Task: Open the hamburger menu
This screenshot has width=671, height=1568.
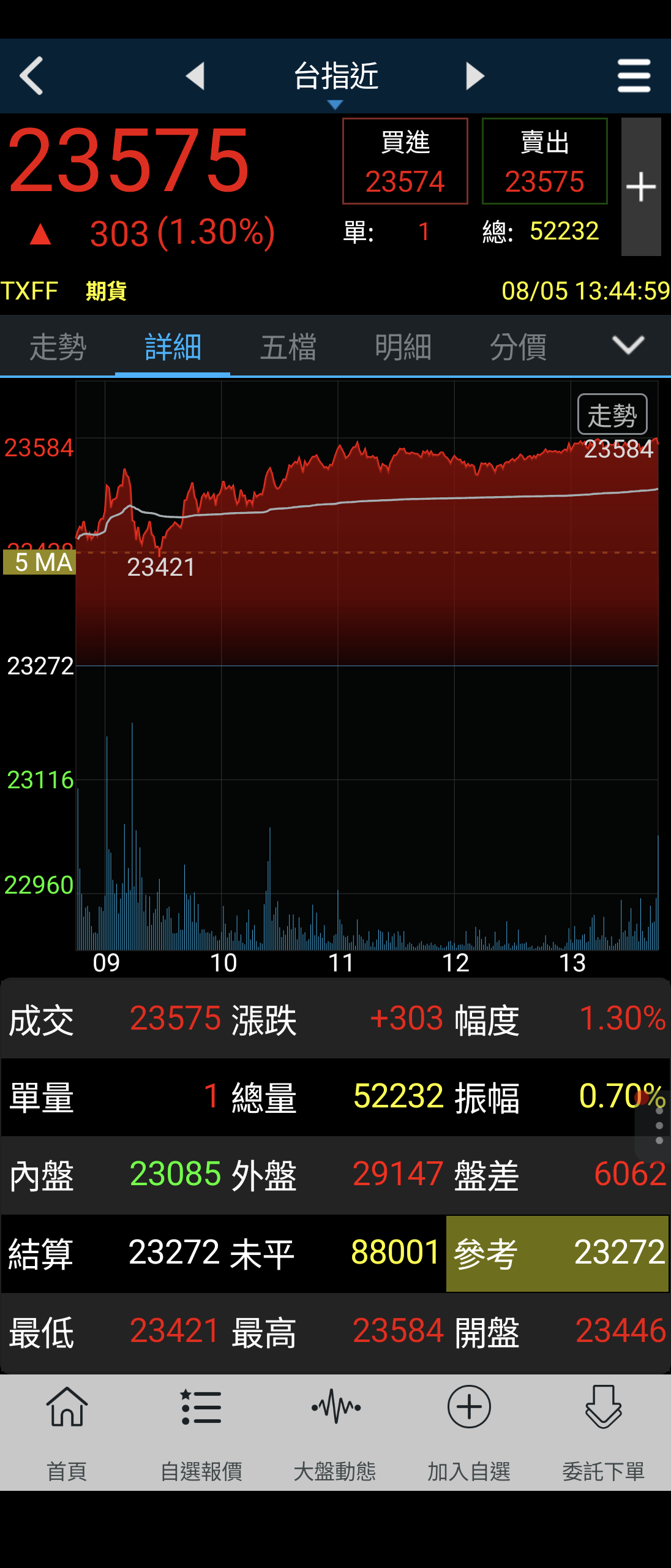Action: tap(634, 76)
